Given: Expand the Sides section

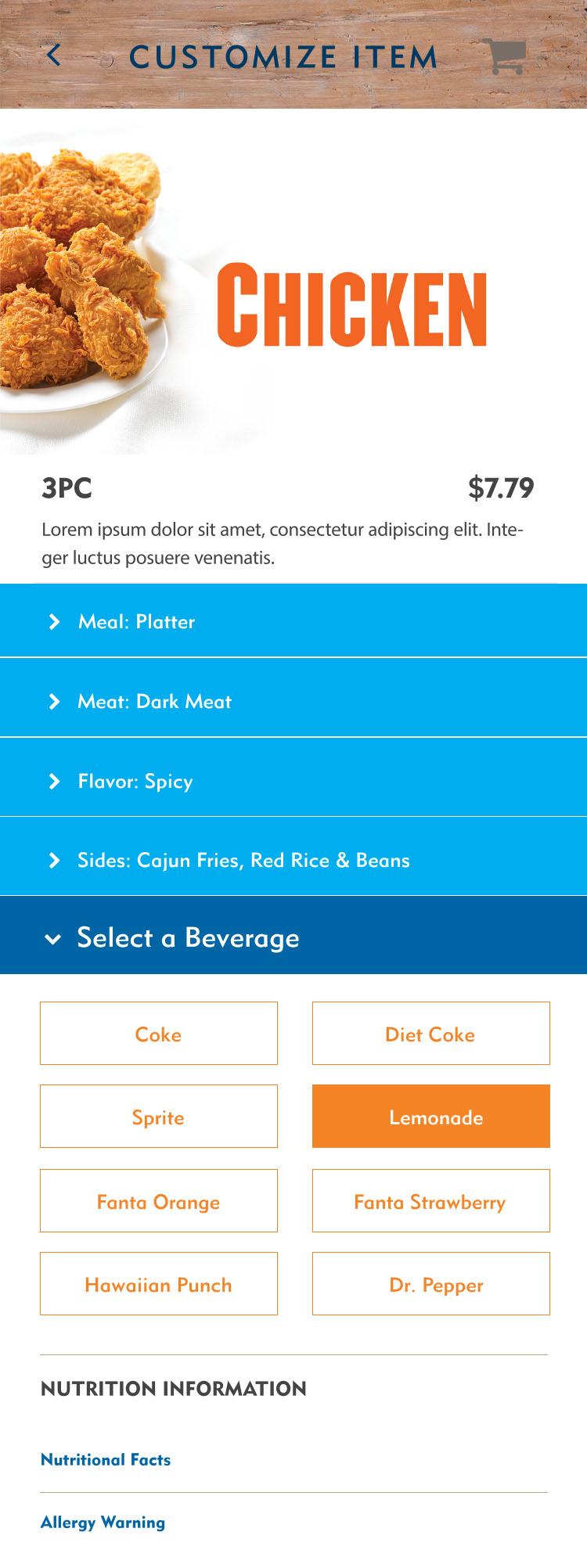Looking at the screenshot, I should (293, 860).
